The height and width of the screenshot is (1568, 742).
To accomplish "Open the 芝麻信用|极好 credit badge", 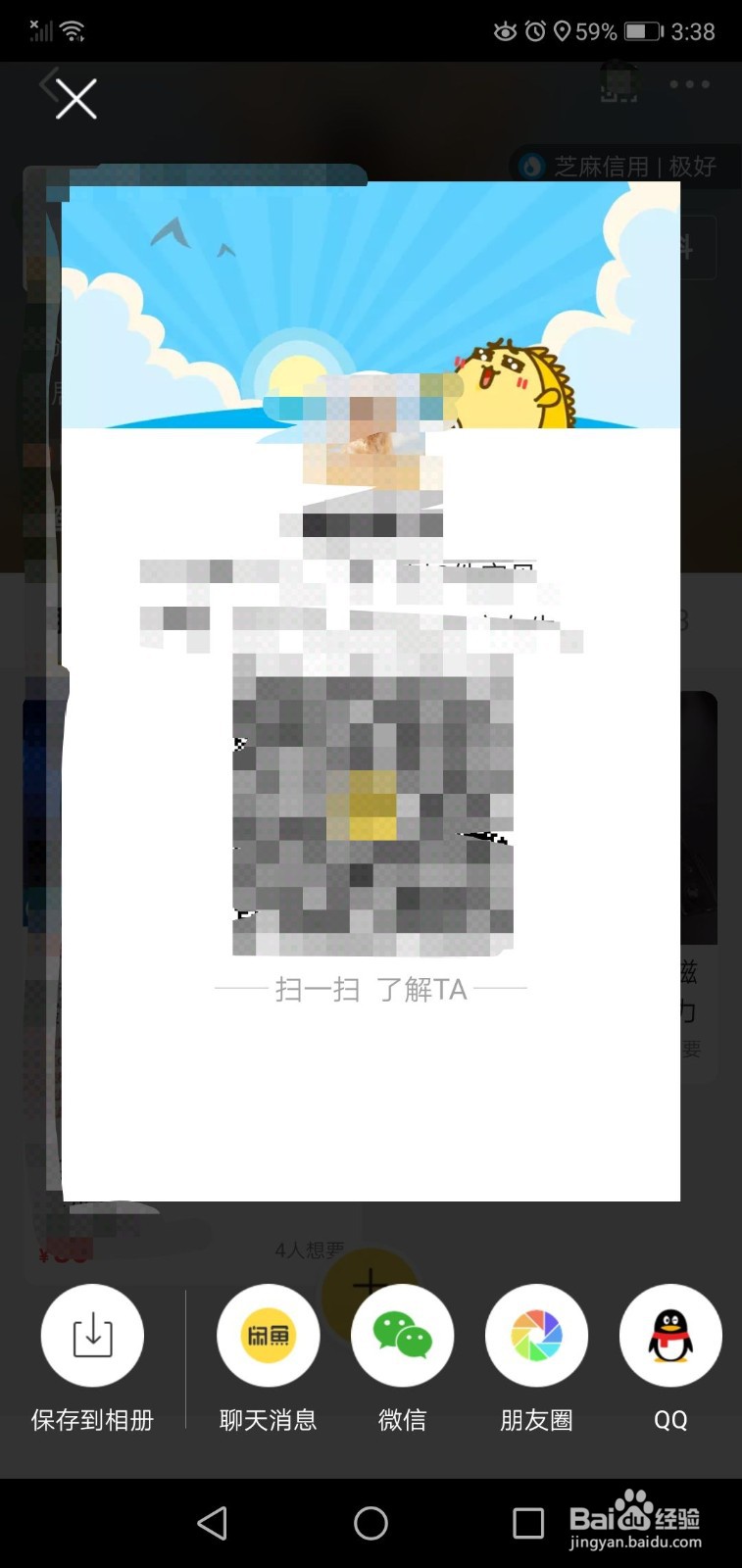I will point(625,167).
